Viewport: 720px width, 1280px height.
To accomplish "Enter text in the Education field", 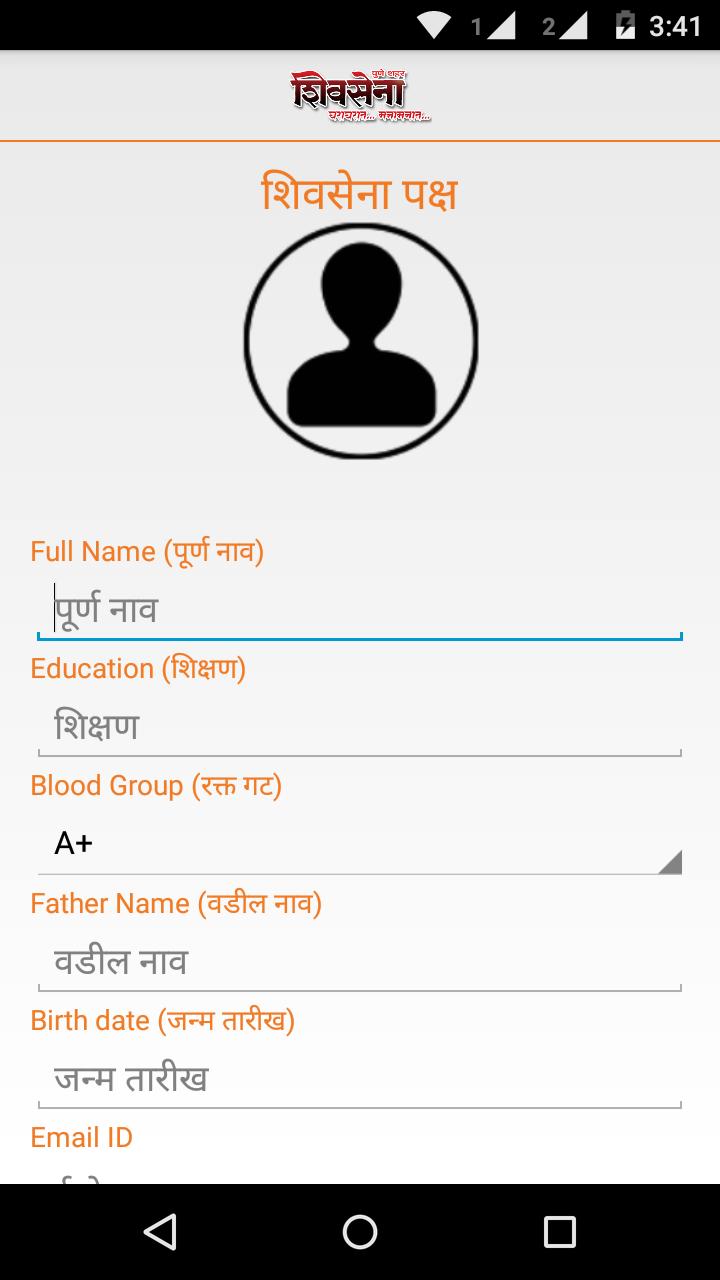I will pos(360,727).
